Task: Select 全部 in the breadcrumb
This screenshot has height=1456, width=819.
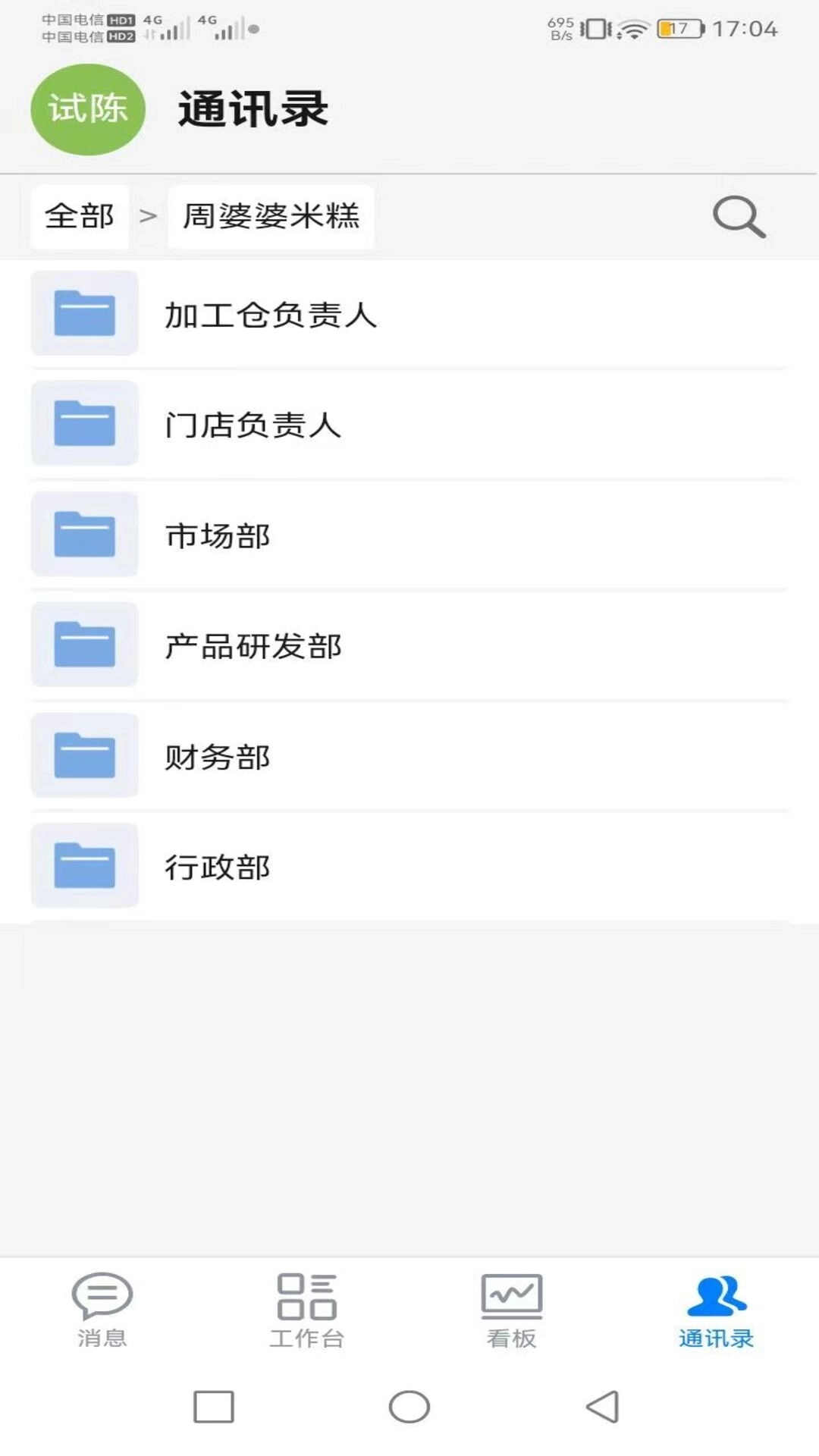Action: tap(78, 216)
